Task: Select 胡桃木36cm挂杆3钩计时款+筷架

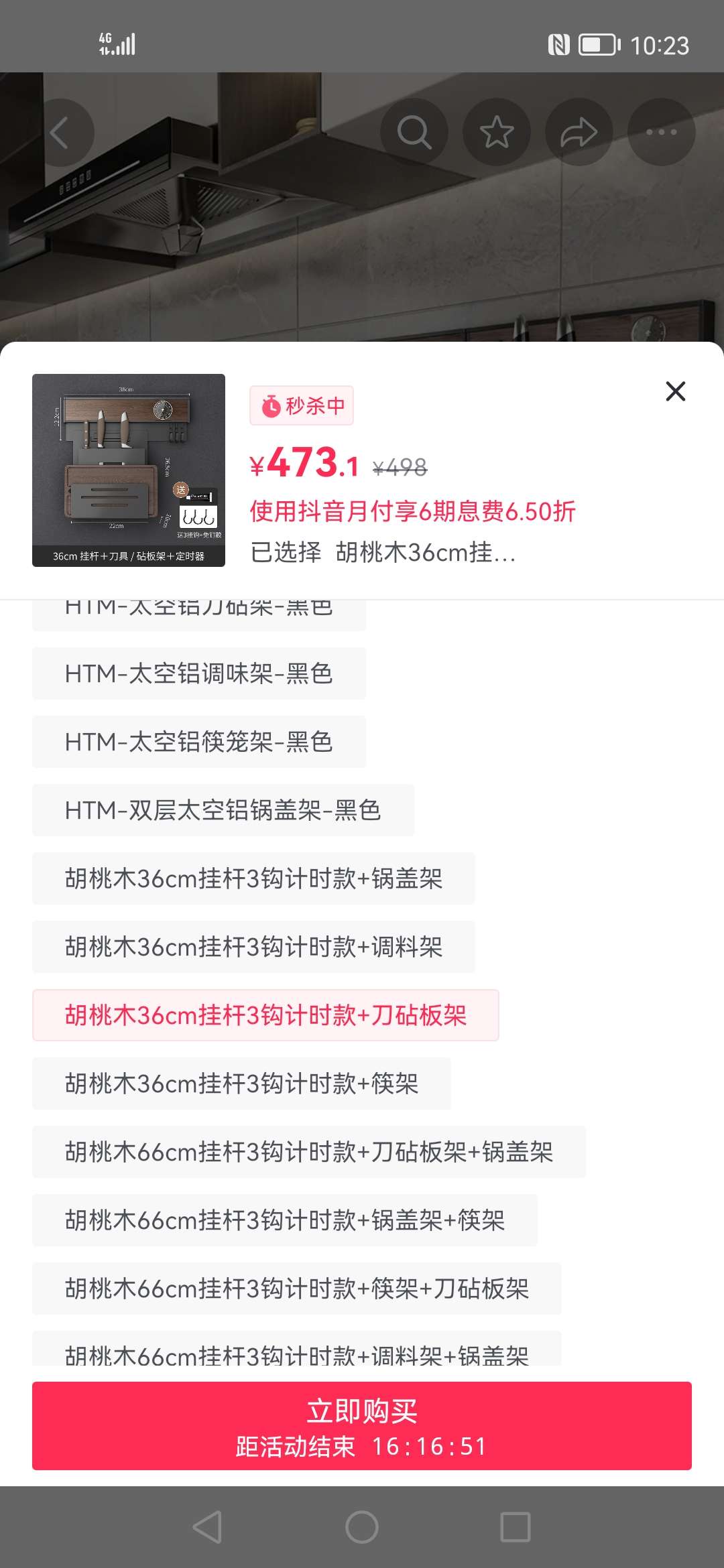Action: [x=241, y=1084]
